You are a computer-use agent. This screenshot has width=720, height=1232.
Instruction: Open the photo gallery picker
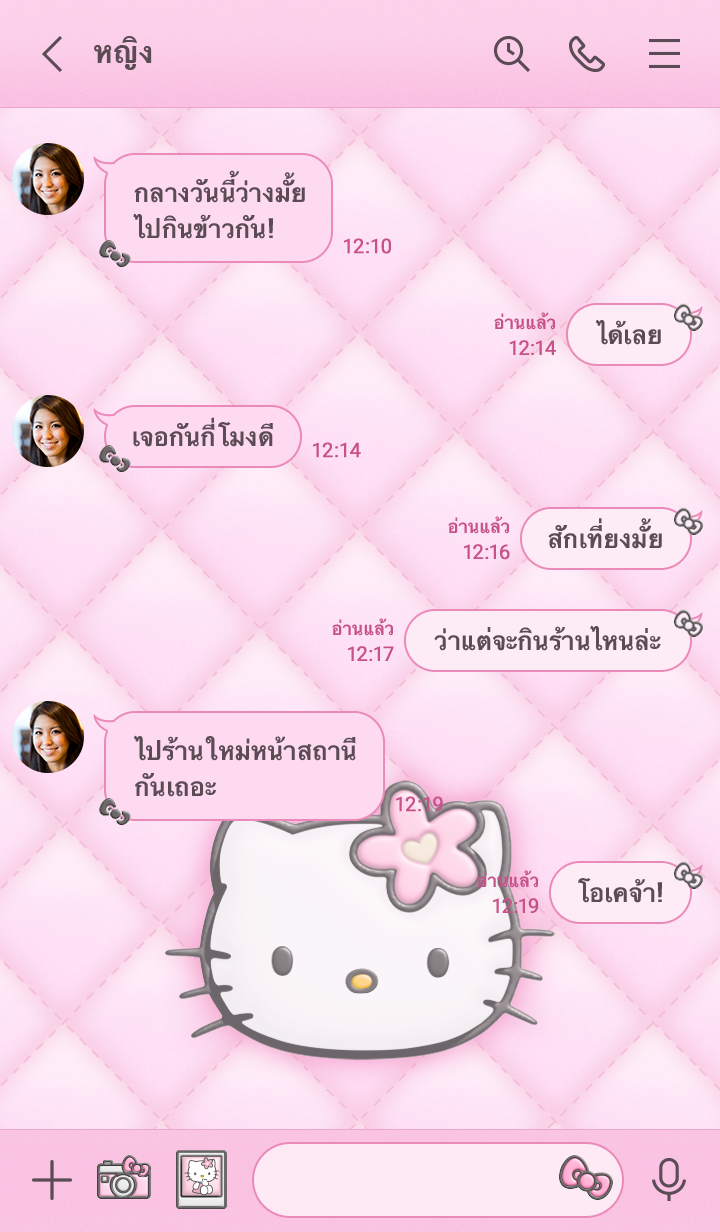[x=201, y=1180]
